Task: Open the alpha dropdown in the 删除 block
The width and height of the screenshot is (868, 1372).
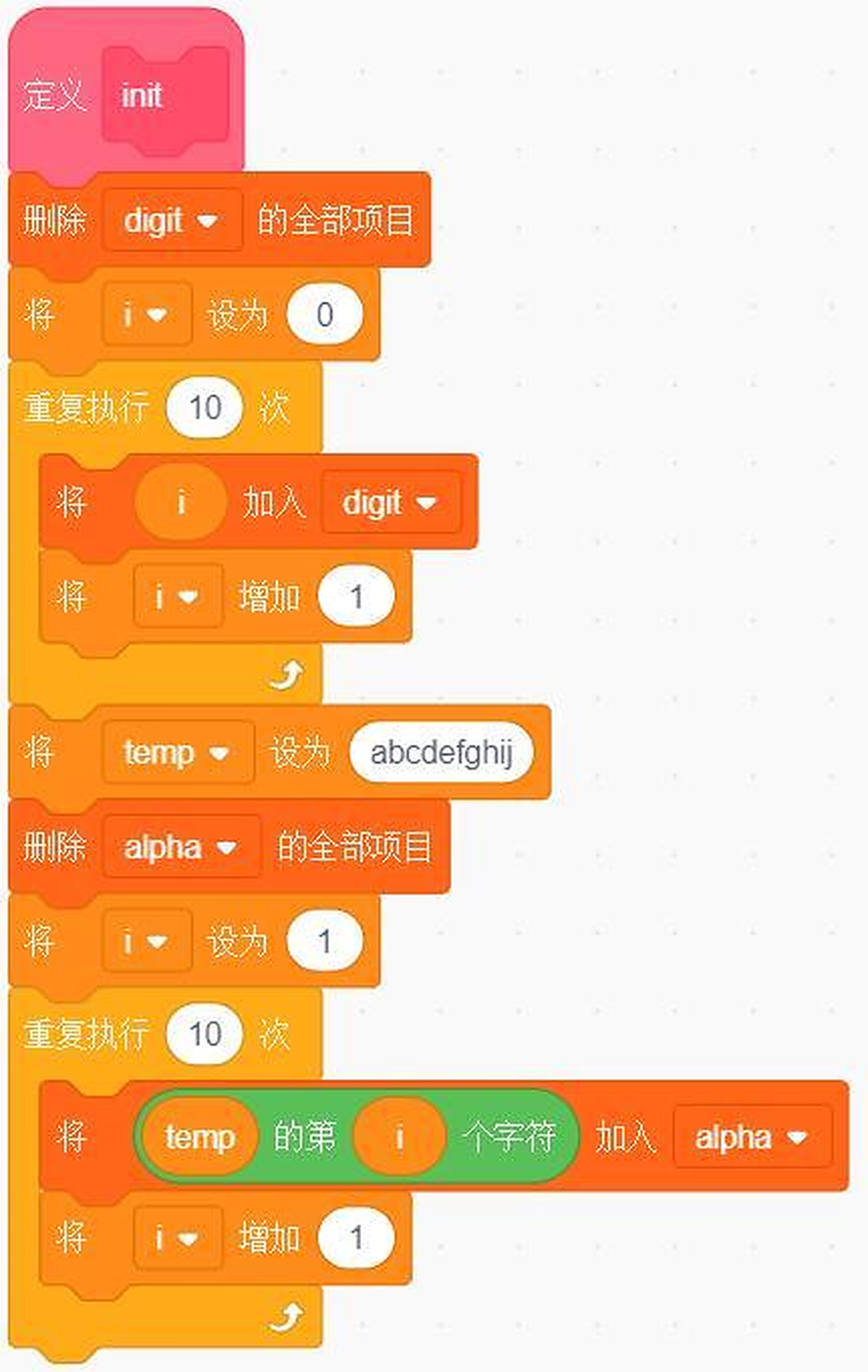Action: tap(181, 846)
